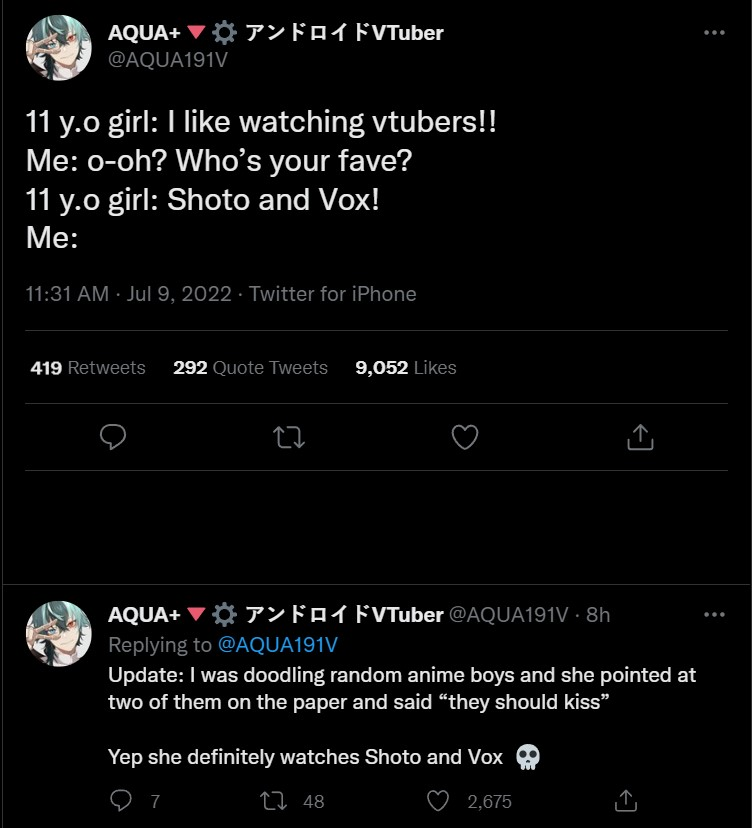
Task: Tap the @AQUA191V mention in the reply
Action: point(277,645)
